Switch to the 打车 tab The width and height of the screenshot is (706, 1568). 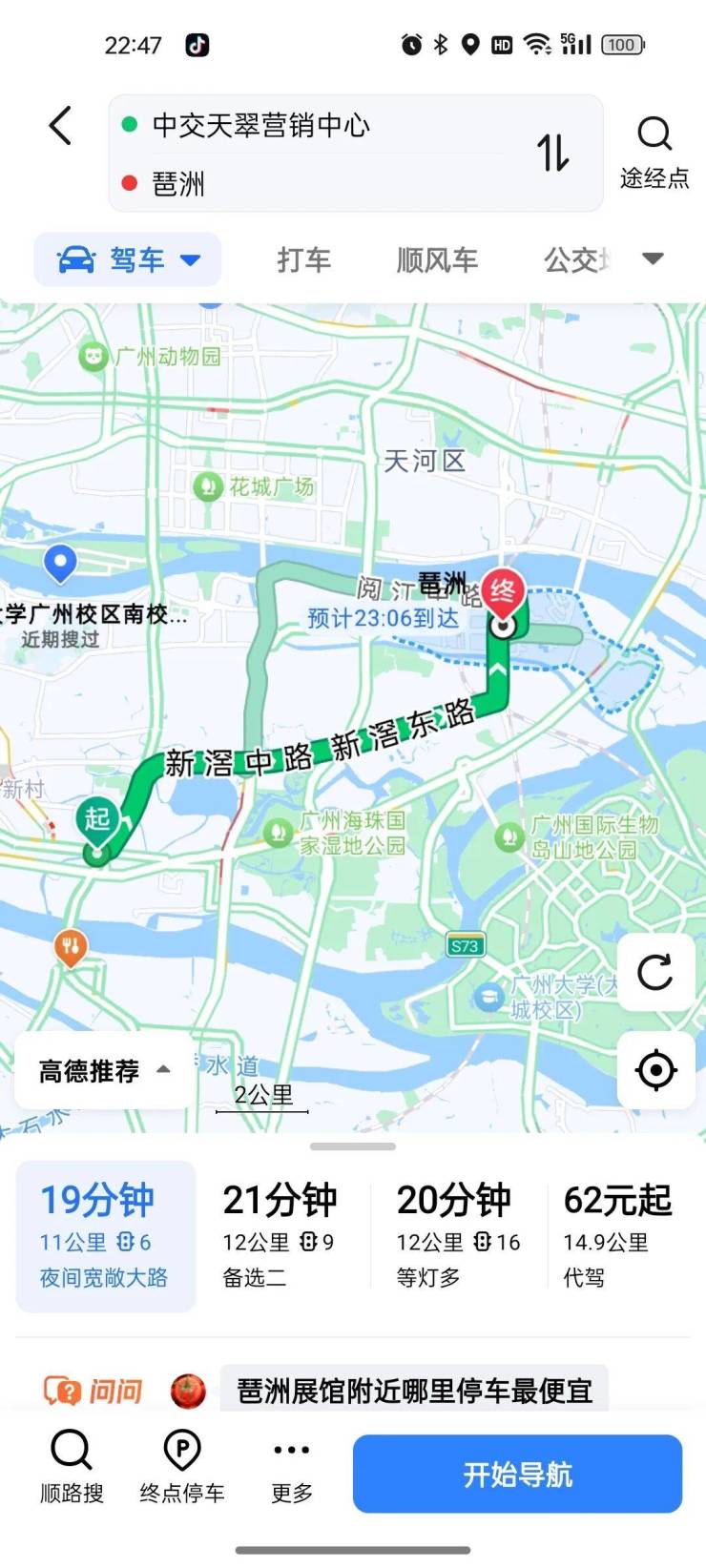(x=303, y=259)
